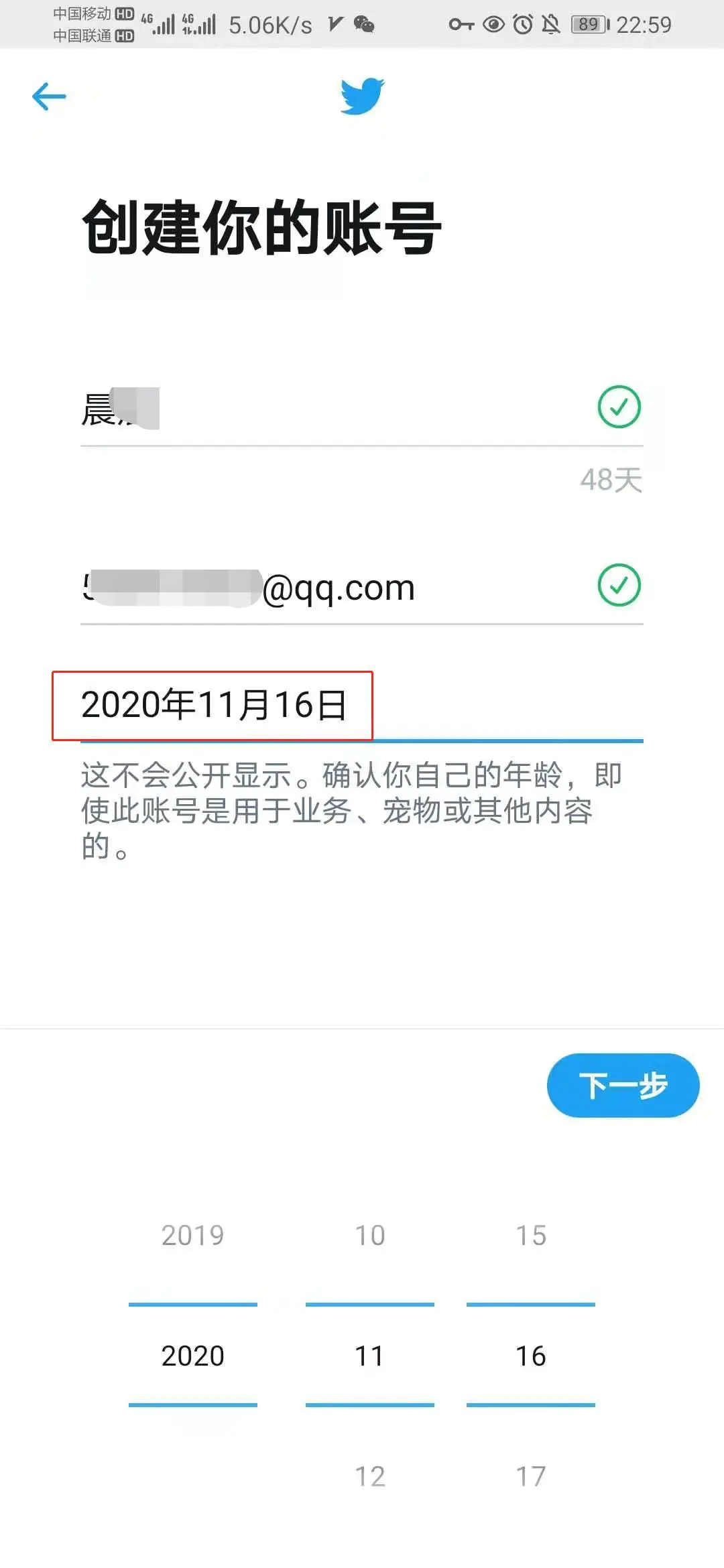
Task: Go back using the top-left arrow
Action: point(49,96)
